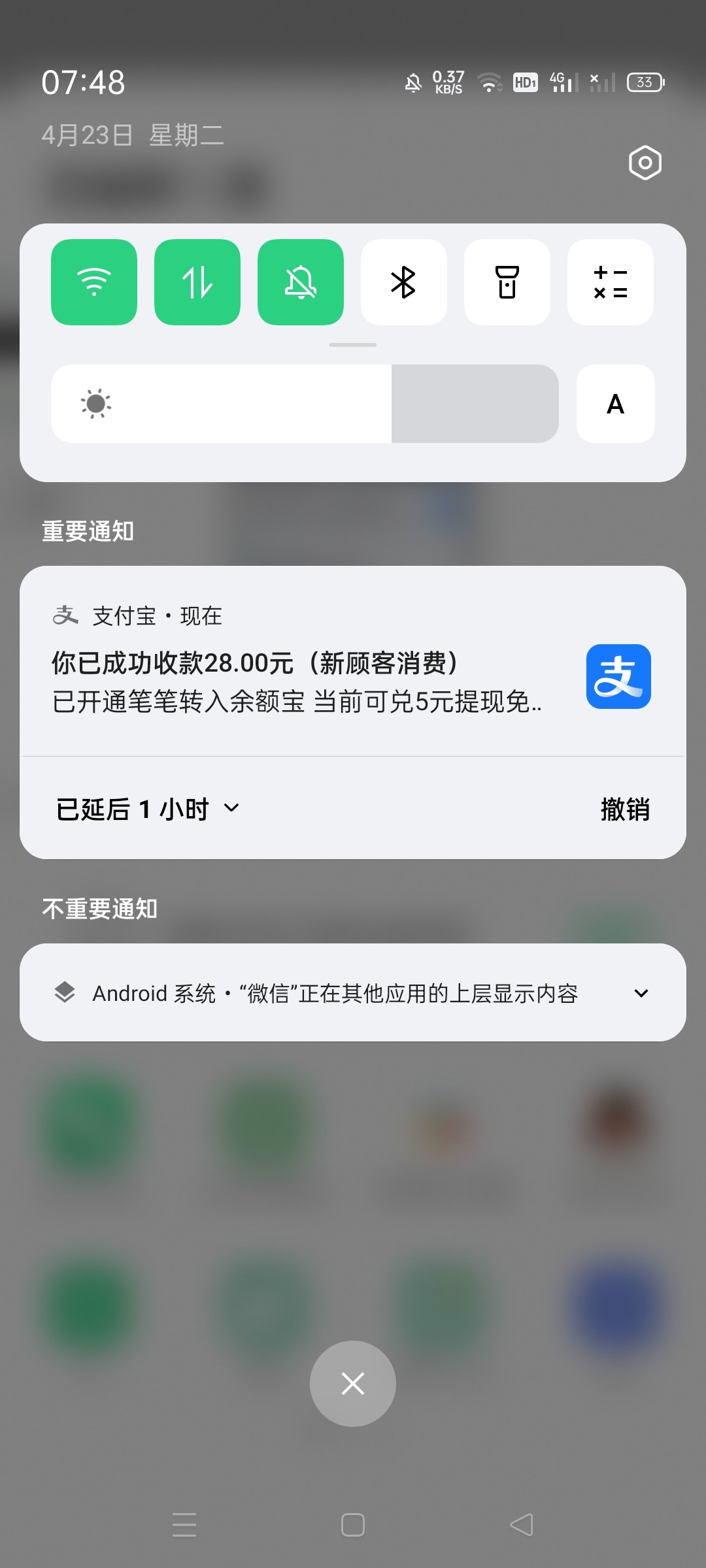Tap the brightness slider

coord(305,404)
